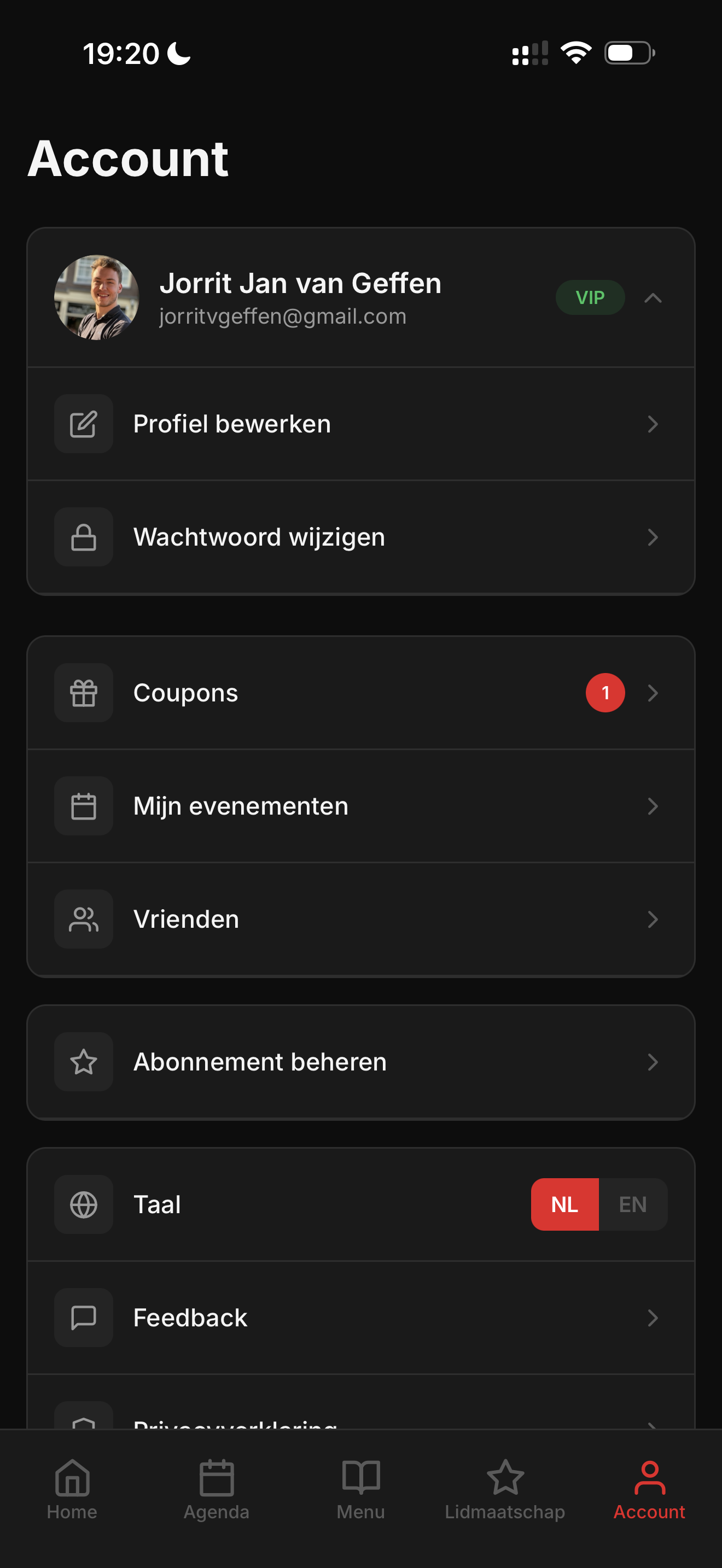Select the star icon beside Abonnement beheren
This screenshot has width=722, height=1568.
(83, 1062)
